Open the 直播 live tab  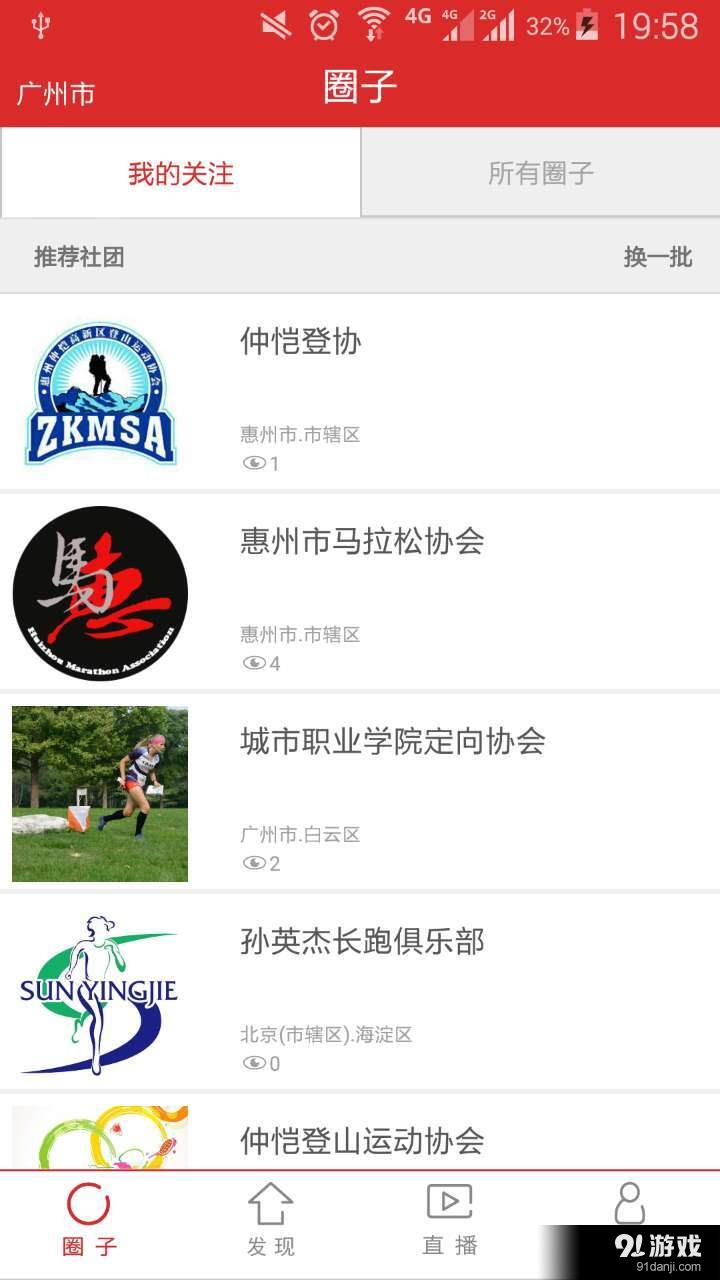(x=450, y=1220)
